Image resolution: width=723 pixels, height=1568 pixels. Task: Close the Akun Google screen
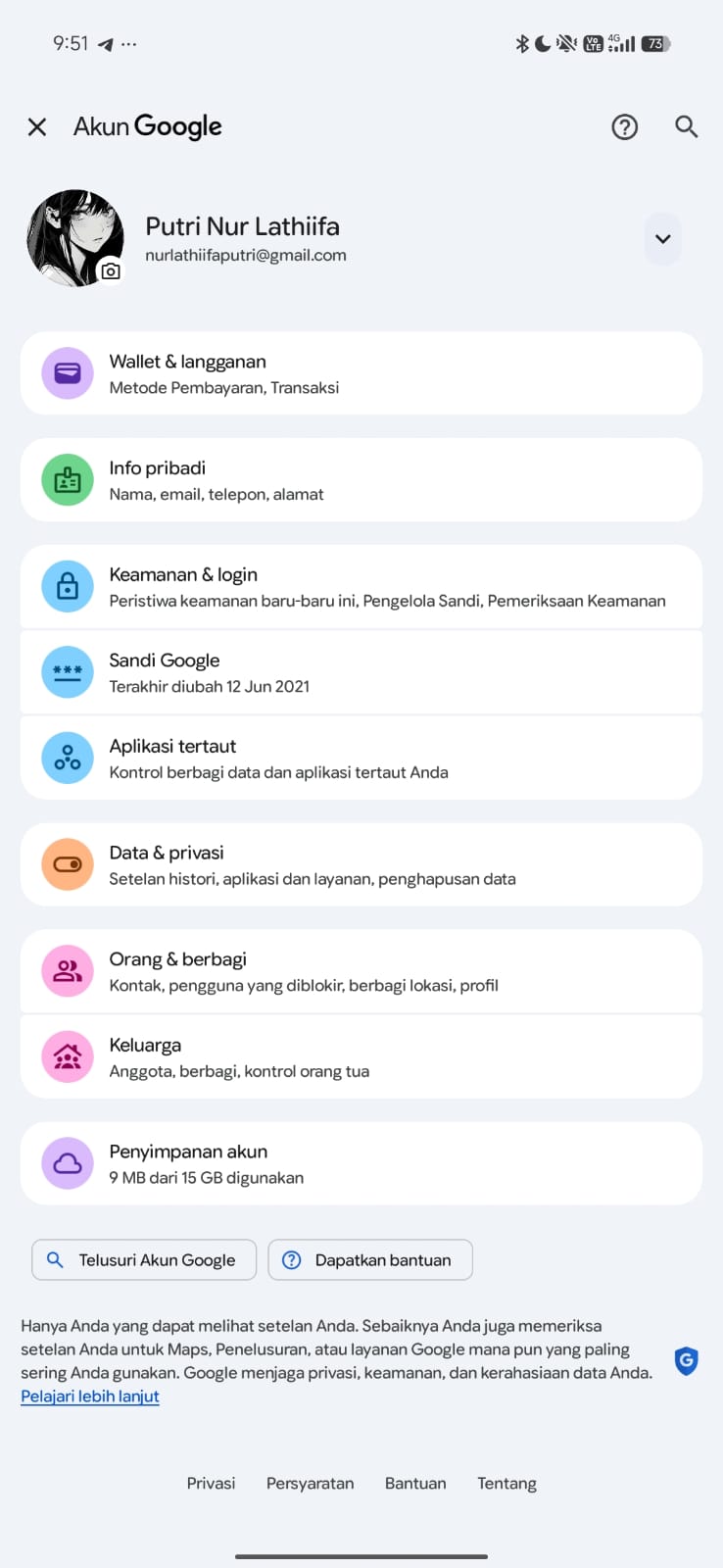click(x=37, y=127)
